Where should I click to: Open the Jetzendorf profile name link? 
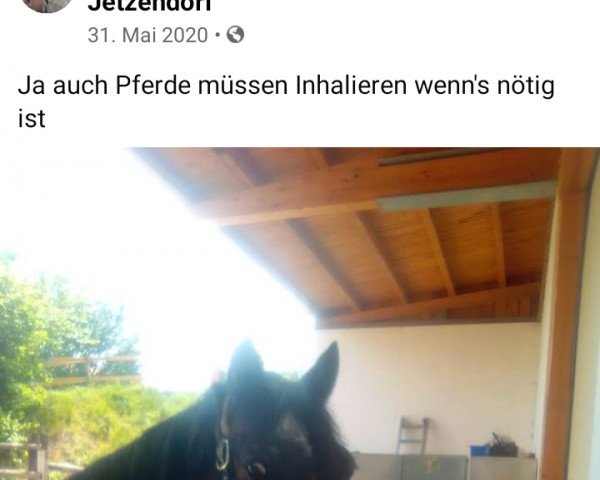coord(150,5)
